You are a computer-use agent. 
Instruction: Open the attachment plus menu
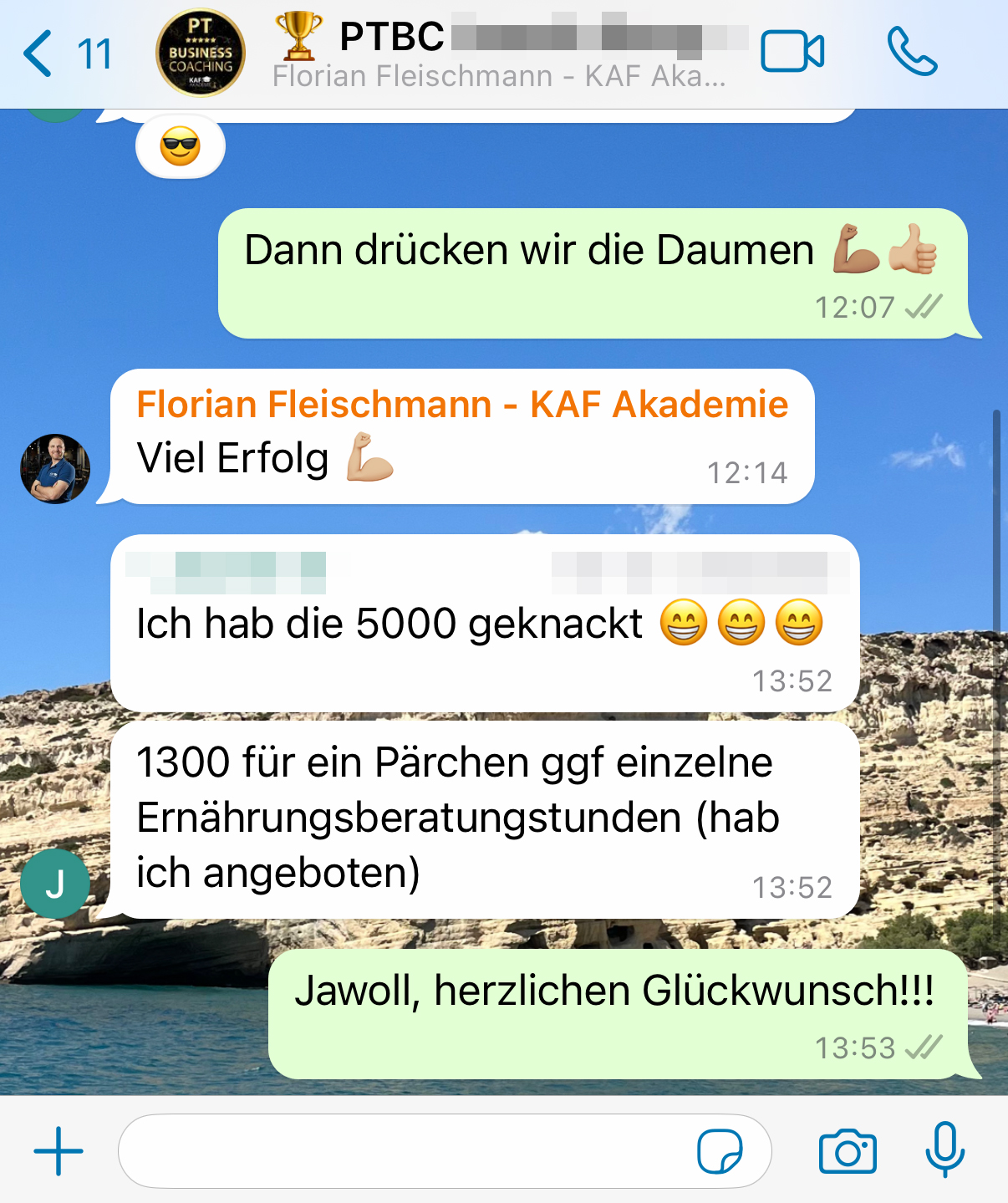(59, 1151)
